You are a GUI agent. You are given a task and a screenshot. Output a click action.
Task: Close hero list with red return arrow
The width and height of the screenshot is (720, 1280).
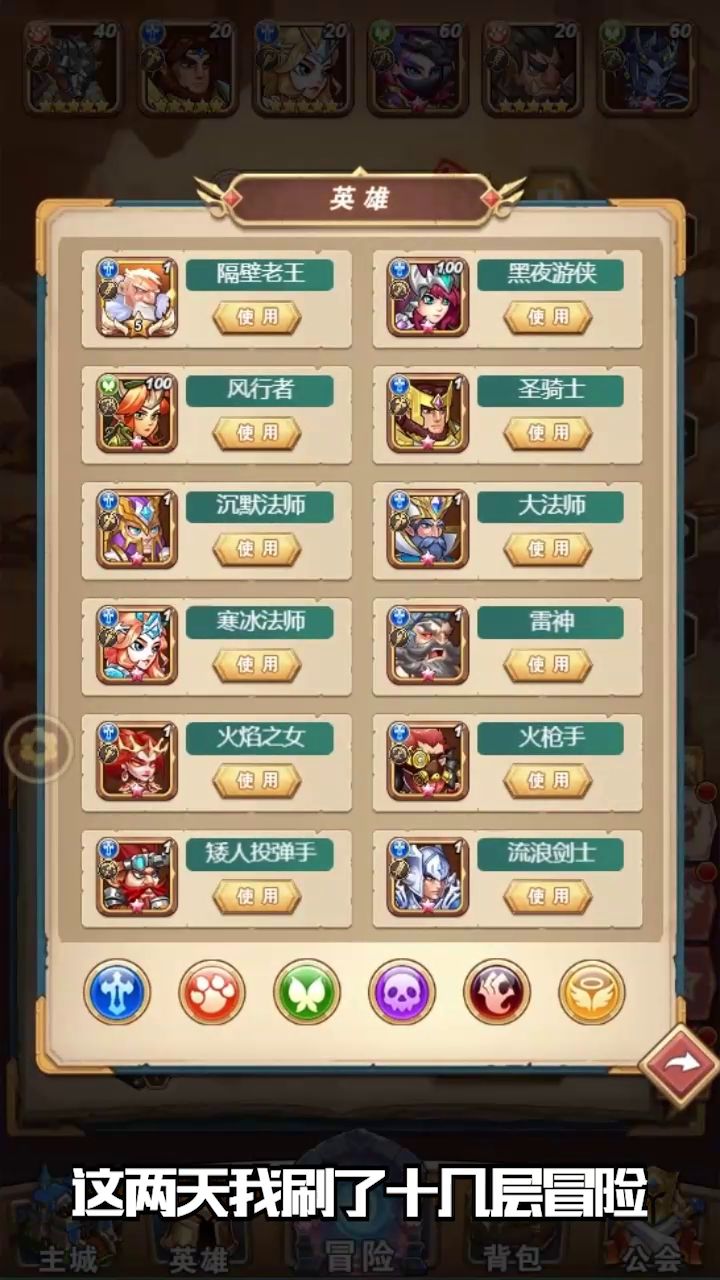coord(679,1065)
